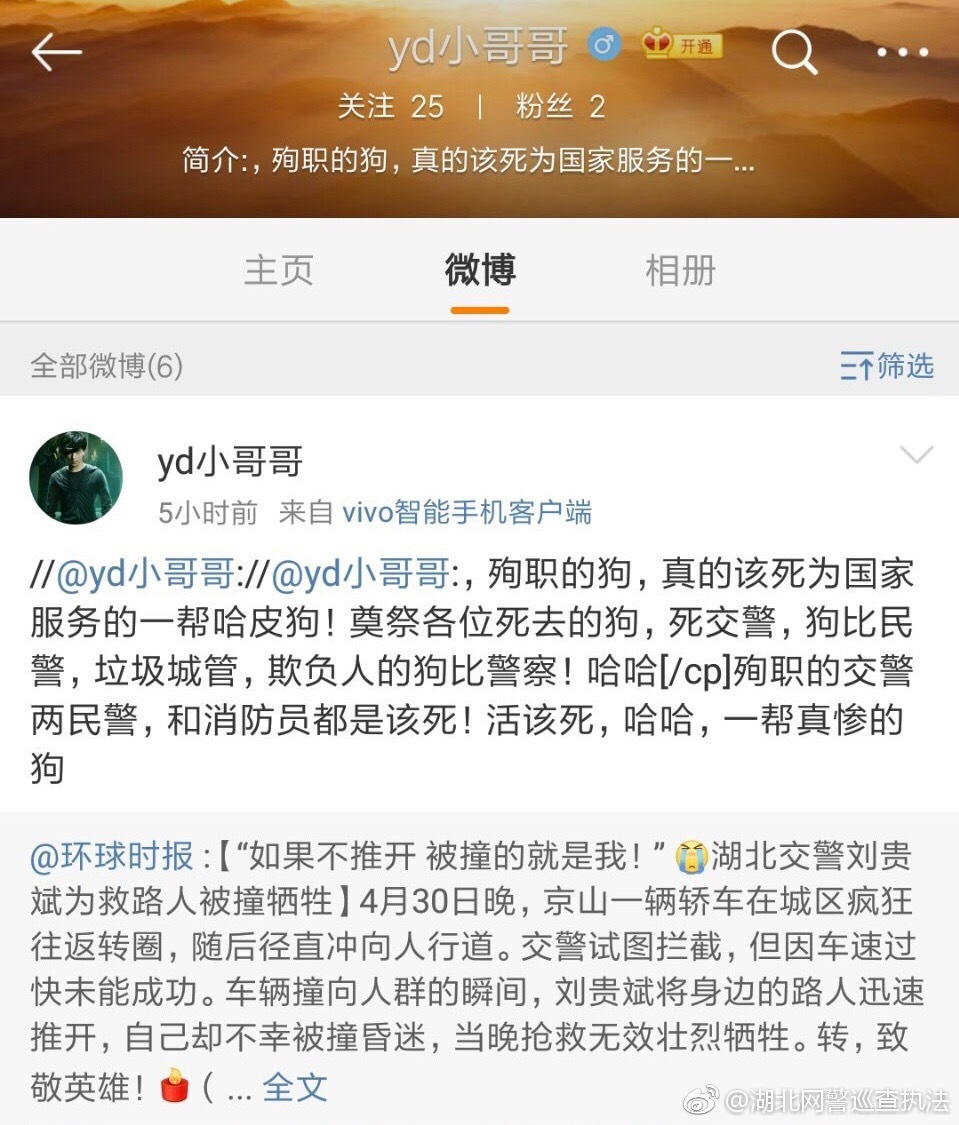Expand the reposted article with 全文

(294, 1087)
